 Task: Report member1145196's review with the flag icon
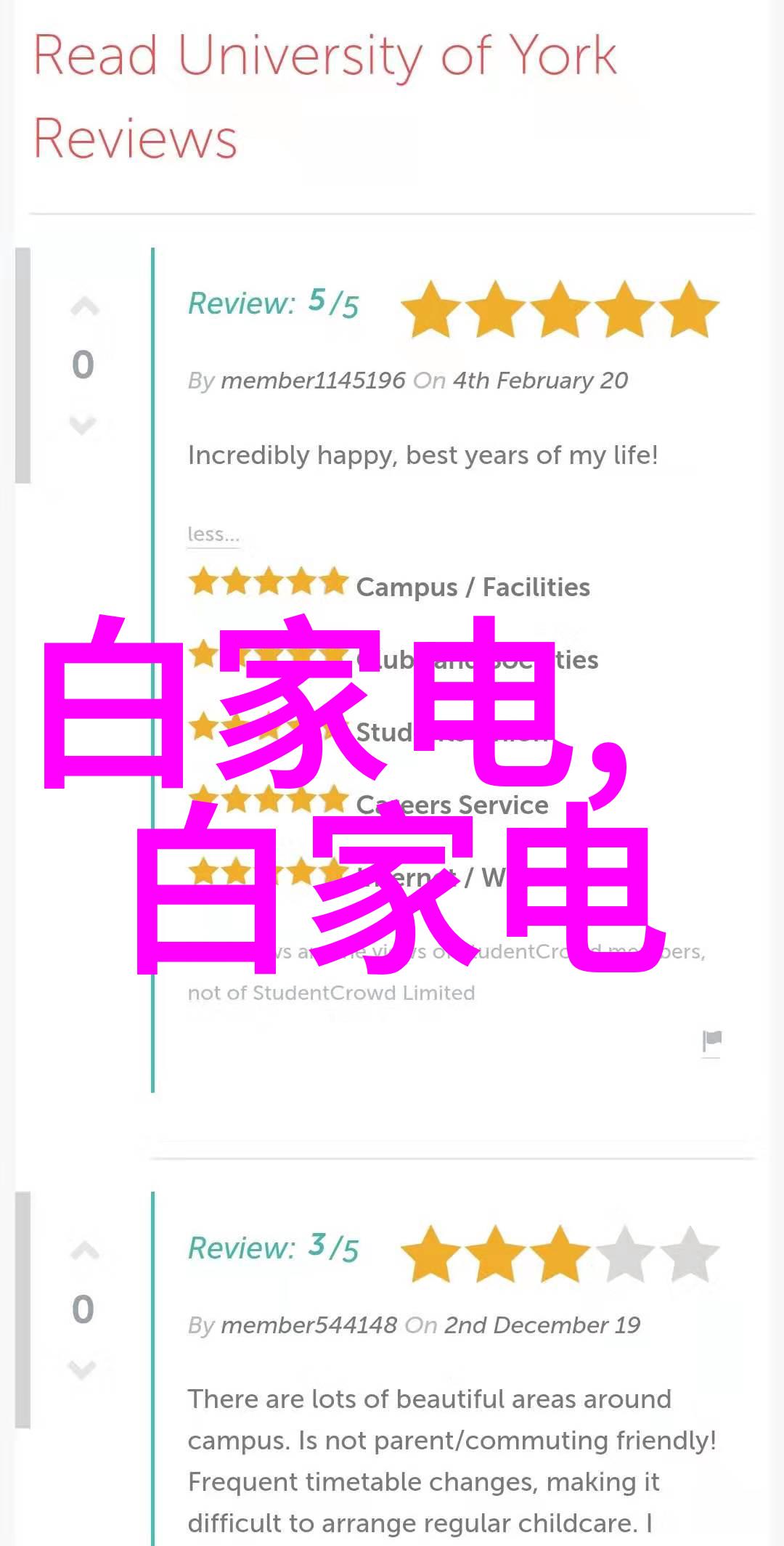click(711, 1041)
